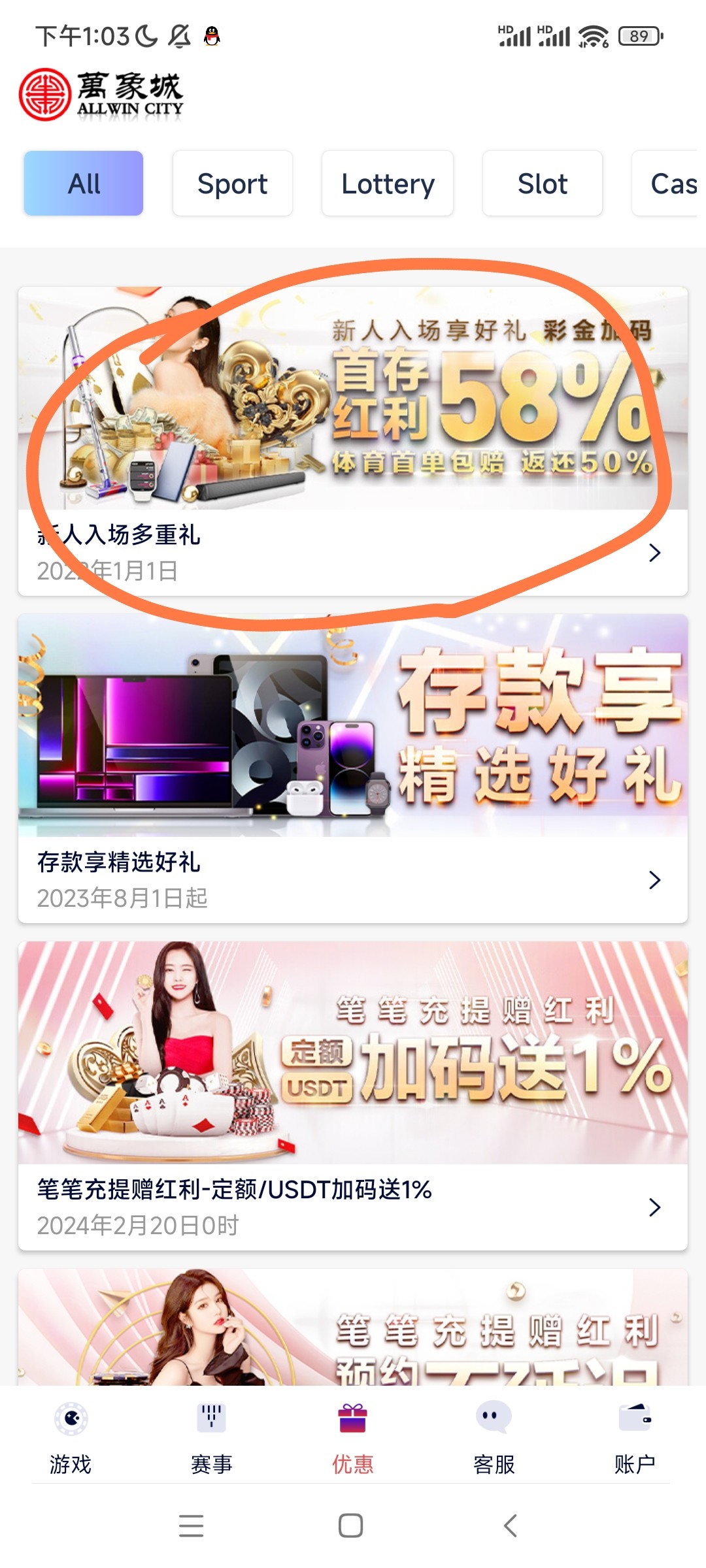Switch to the Slot category
Viewport: 706px width, 1568px height.
coord(542,184)
